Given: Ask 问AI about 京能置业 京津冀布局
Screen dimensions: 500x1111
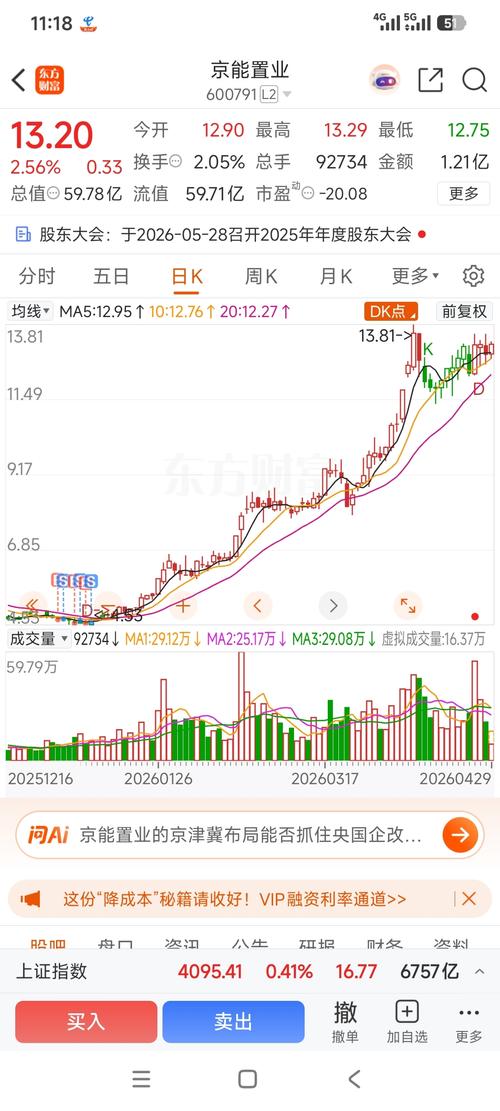Looking at the screenshot, I should click(250, 835).
